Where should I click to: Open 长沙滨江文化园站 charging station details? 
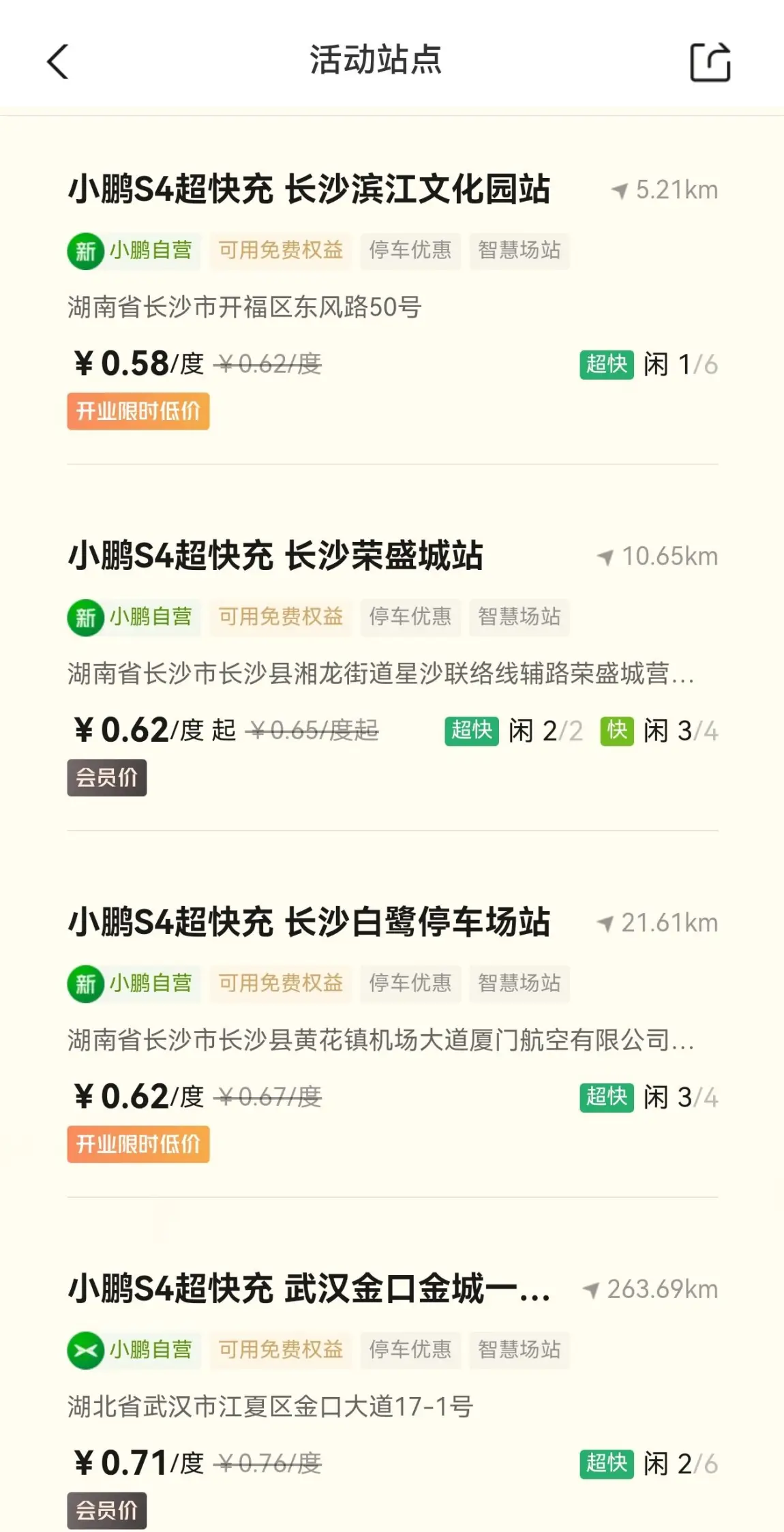point(309,190)
